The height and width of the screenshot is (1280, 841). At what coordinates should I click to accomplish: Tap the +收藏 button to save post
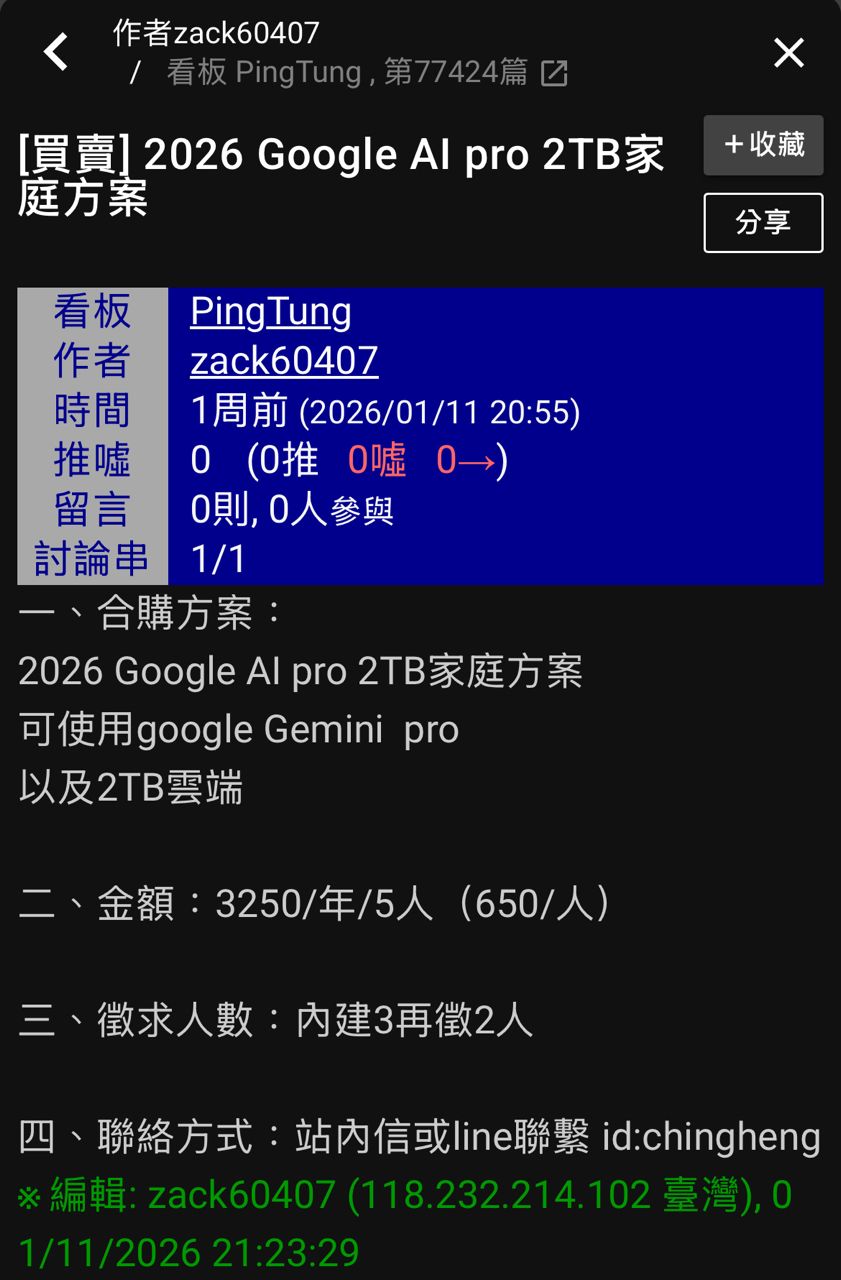coord(763,145)
